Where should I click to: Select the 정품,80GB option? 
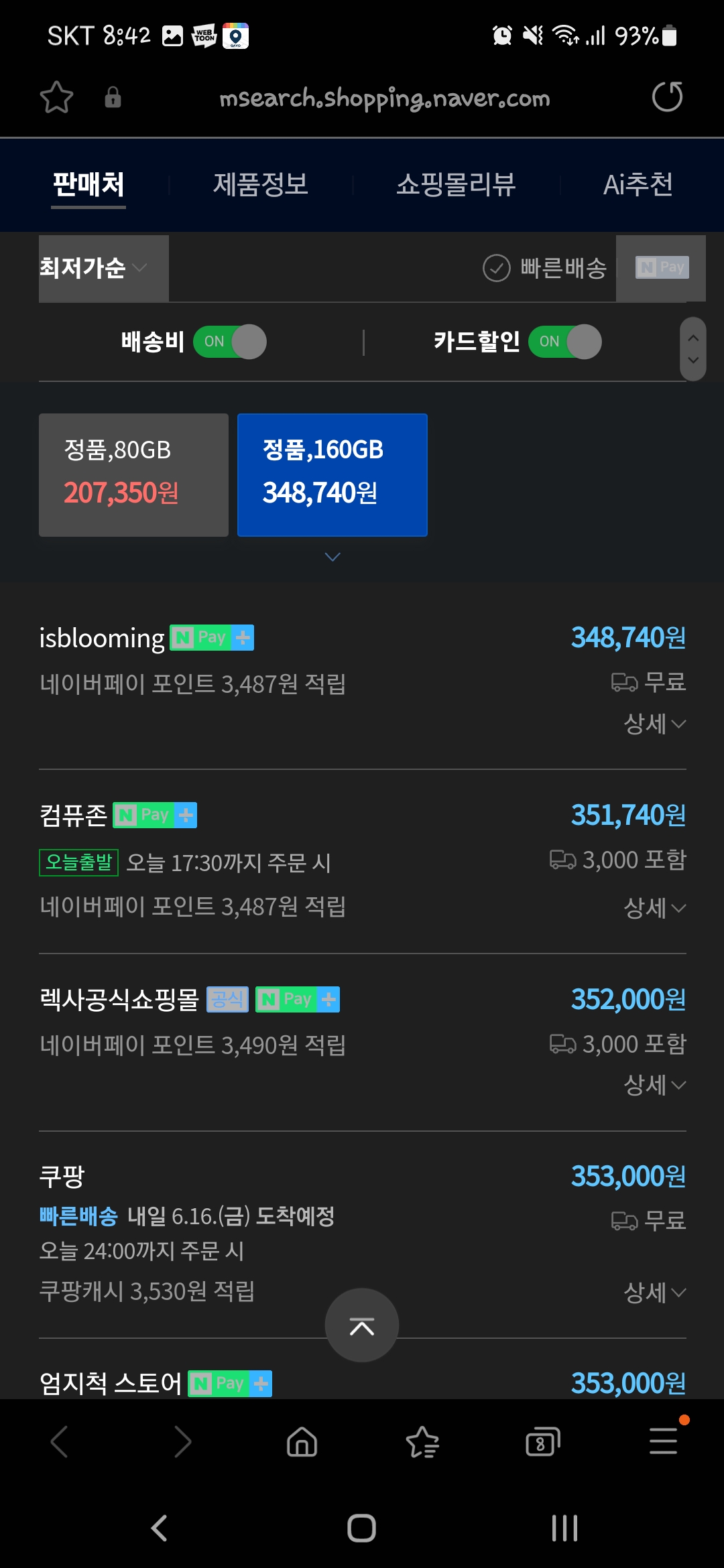pyautogui.click(x=133, y=475)
